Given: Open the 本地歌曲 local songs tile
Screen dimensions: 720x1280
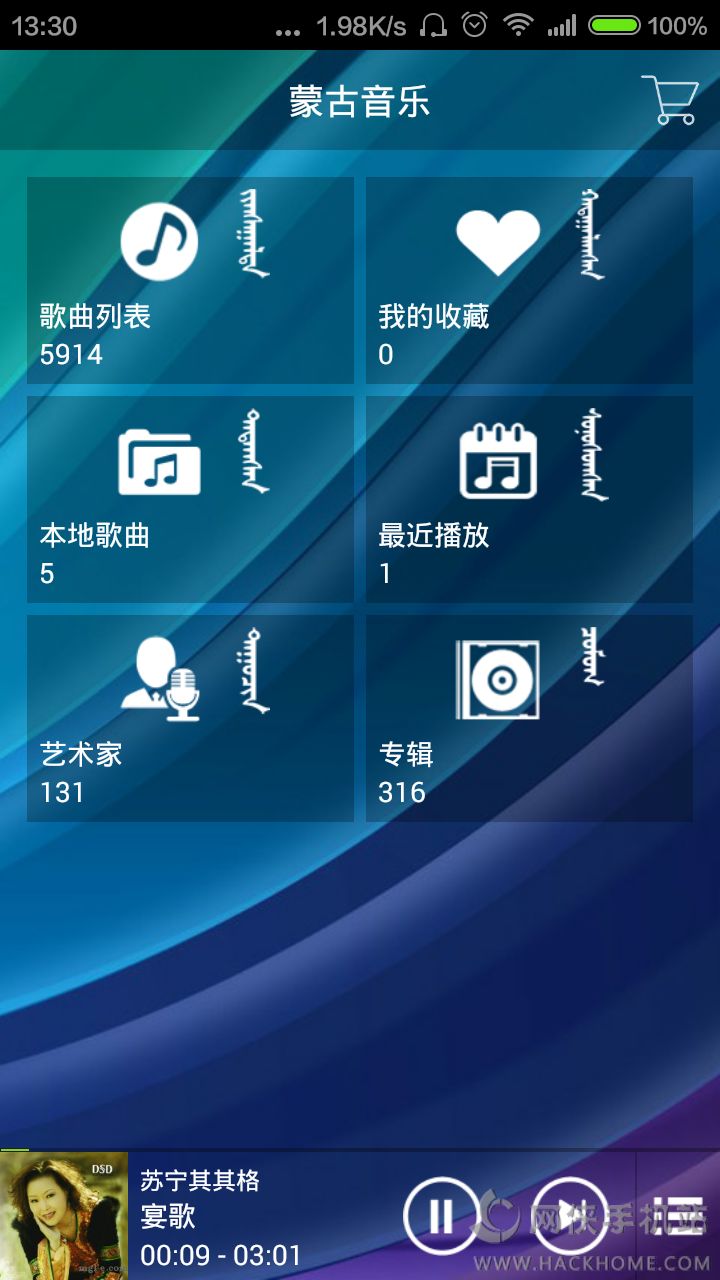Looking at the screenshot, I should pyautogui.click(x=190, y=499).
